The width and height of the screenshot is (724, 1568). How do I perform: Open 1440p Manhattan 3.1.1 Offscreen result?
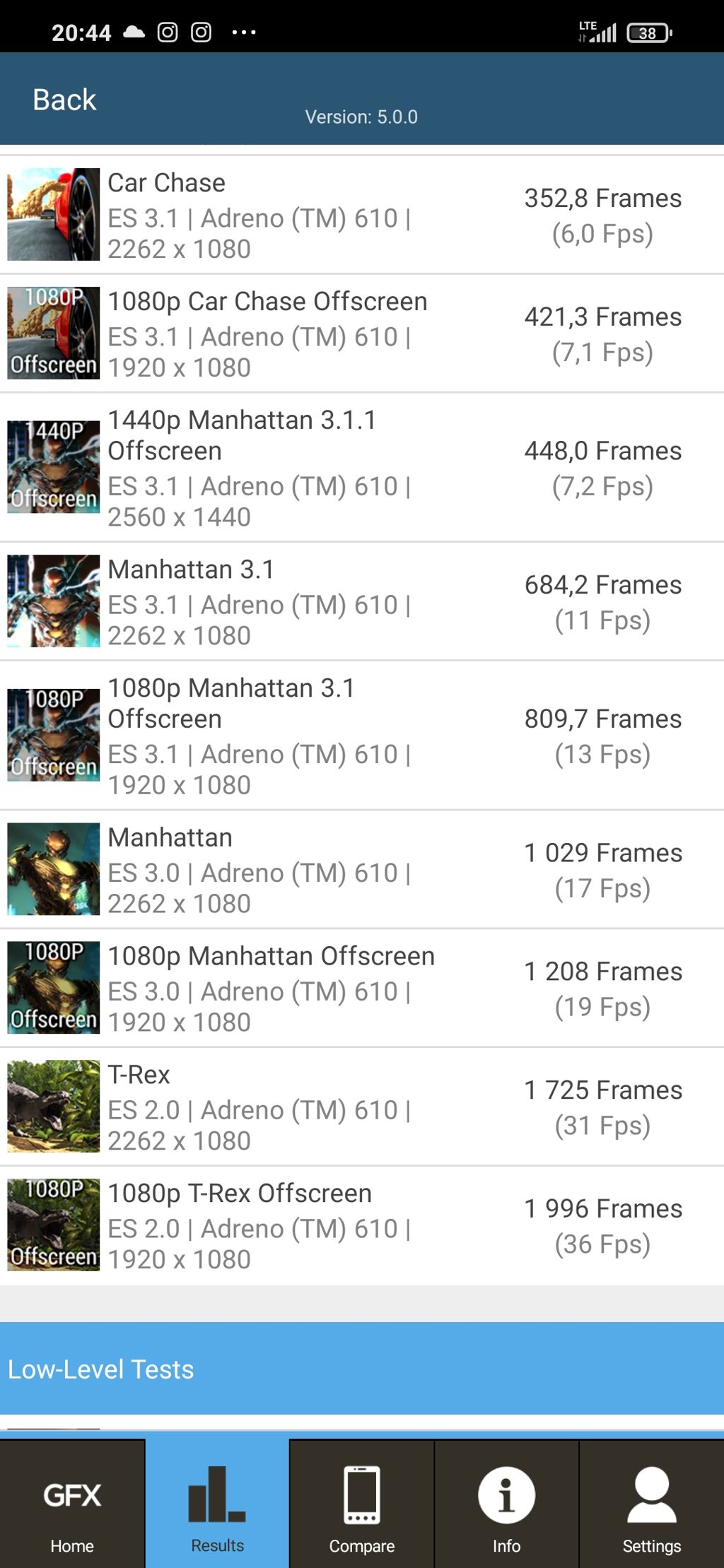(362, 468)
